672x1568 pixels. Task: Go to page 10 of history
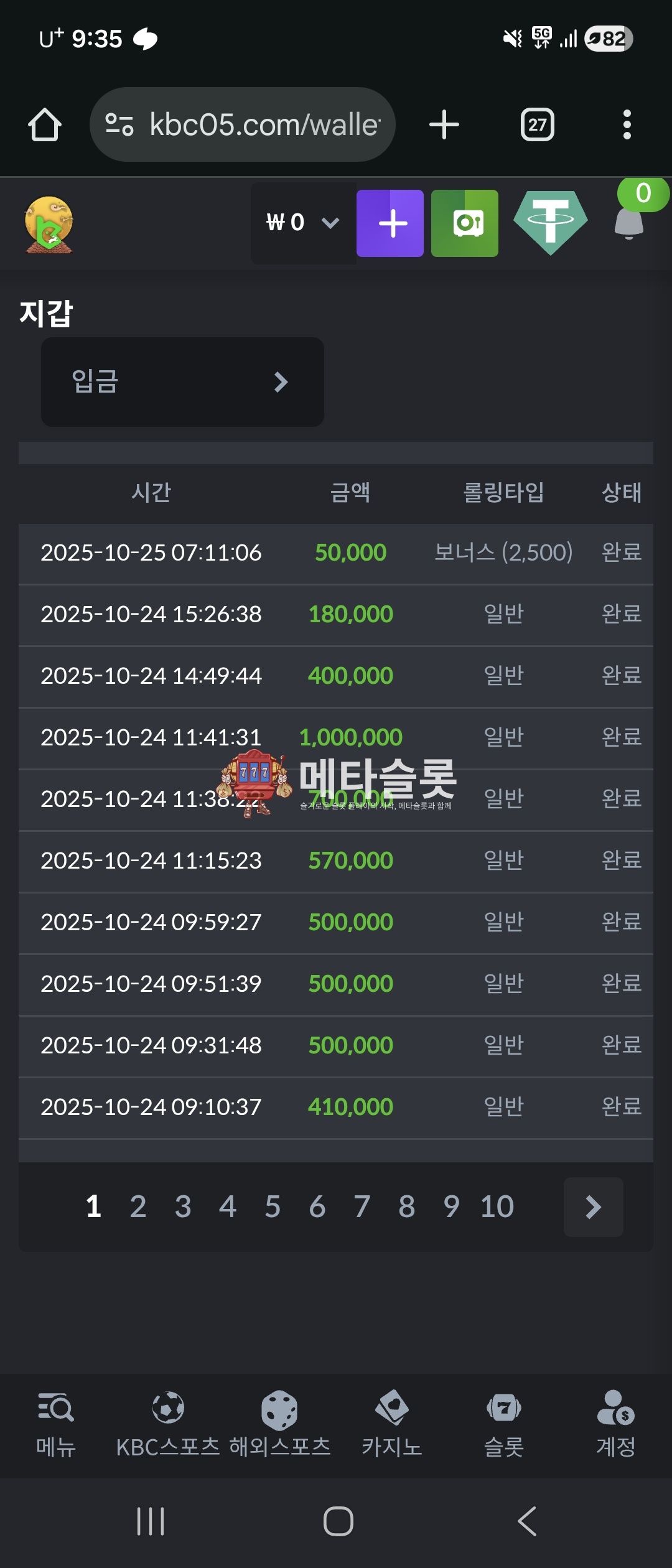[x=497, y=1207]
